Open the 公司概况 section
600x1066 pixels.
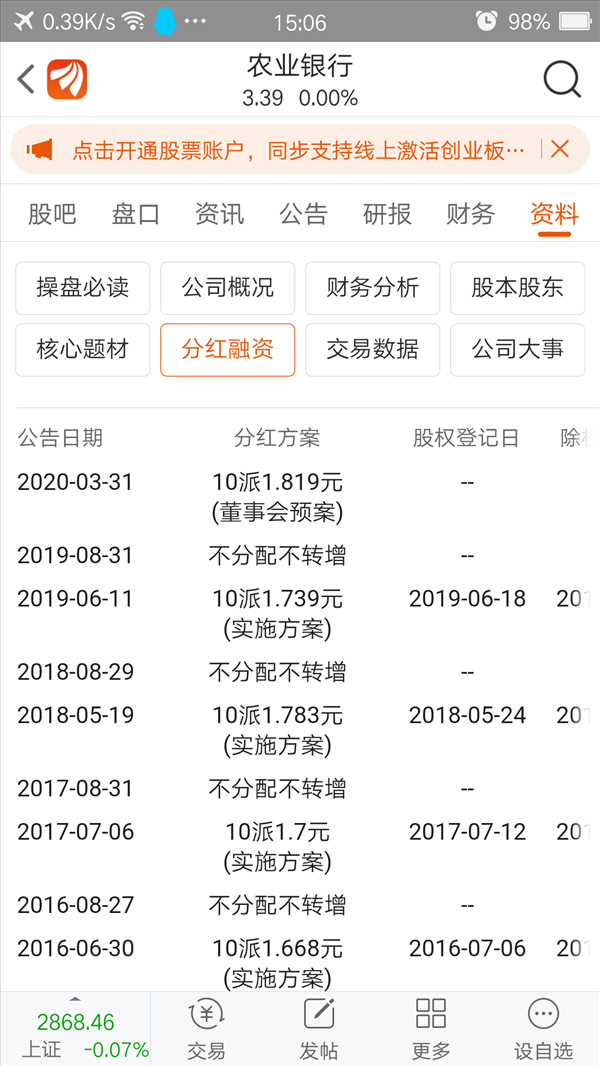pyautogui.click(x=228, y=288)
